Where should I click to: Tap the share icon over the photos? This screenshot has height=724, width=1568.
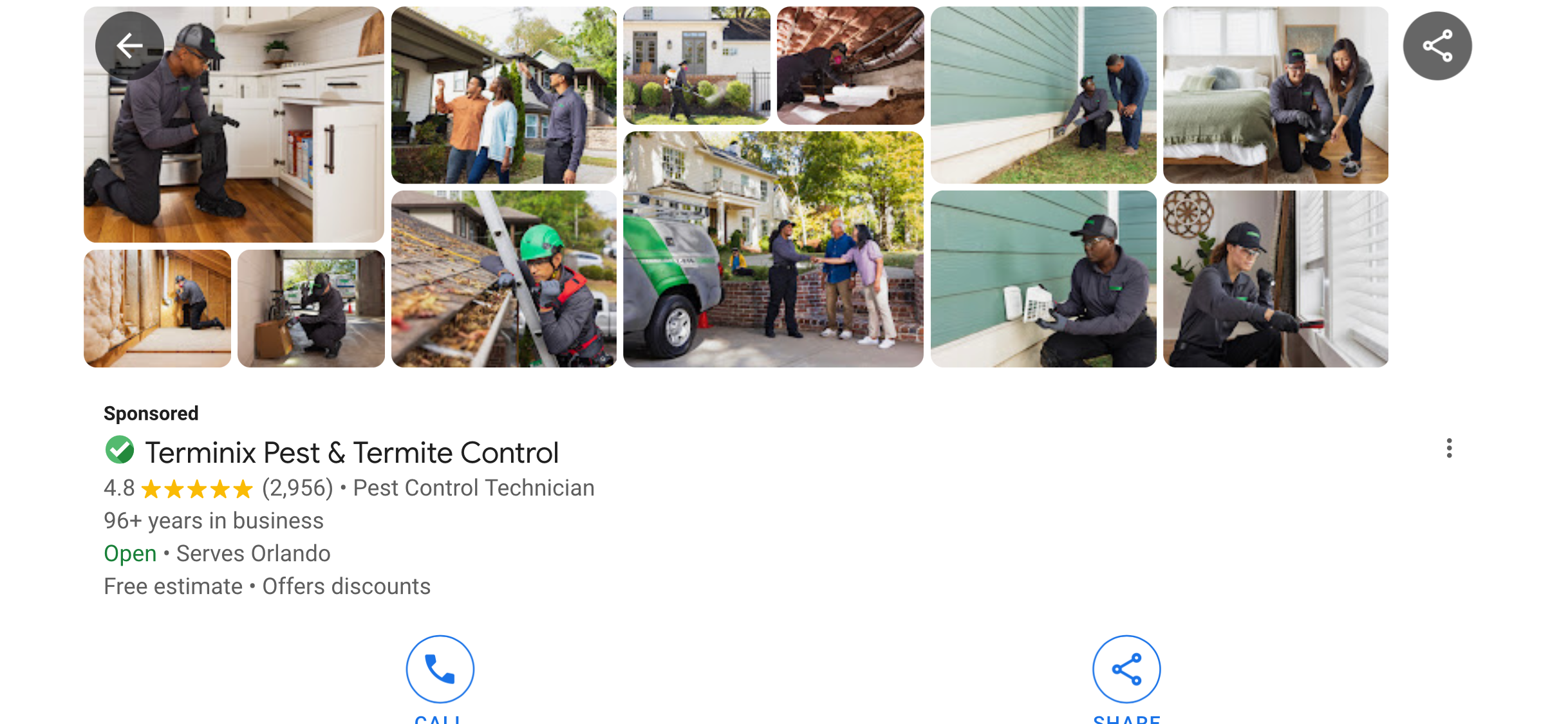(1437, 46)
